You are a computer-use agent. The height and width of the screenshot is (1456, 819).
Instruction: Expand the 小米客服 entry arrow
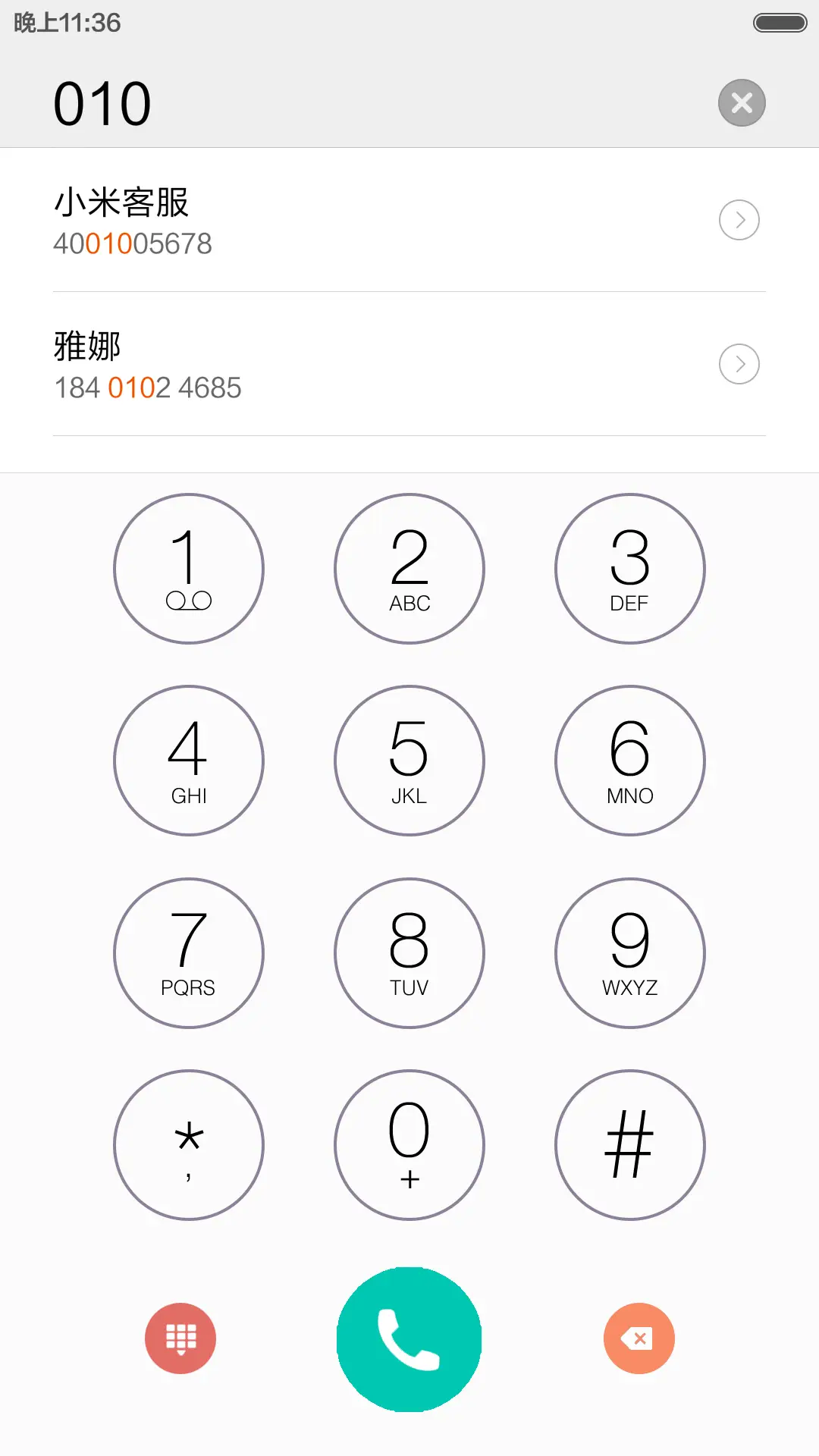739,220
